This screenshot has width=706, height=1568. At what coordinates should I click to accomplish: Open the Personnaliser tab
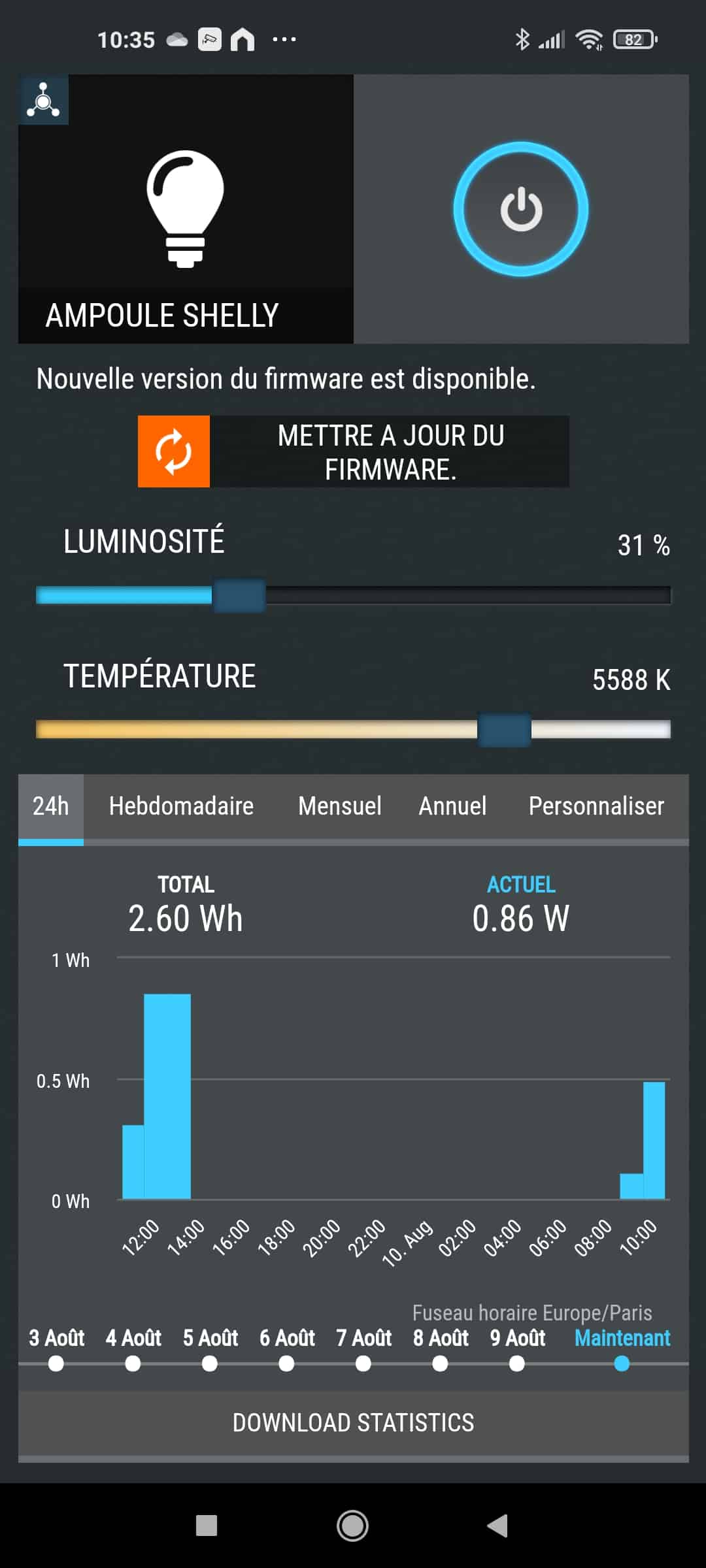pos(596,806)
